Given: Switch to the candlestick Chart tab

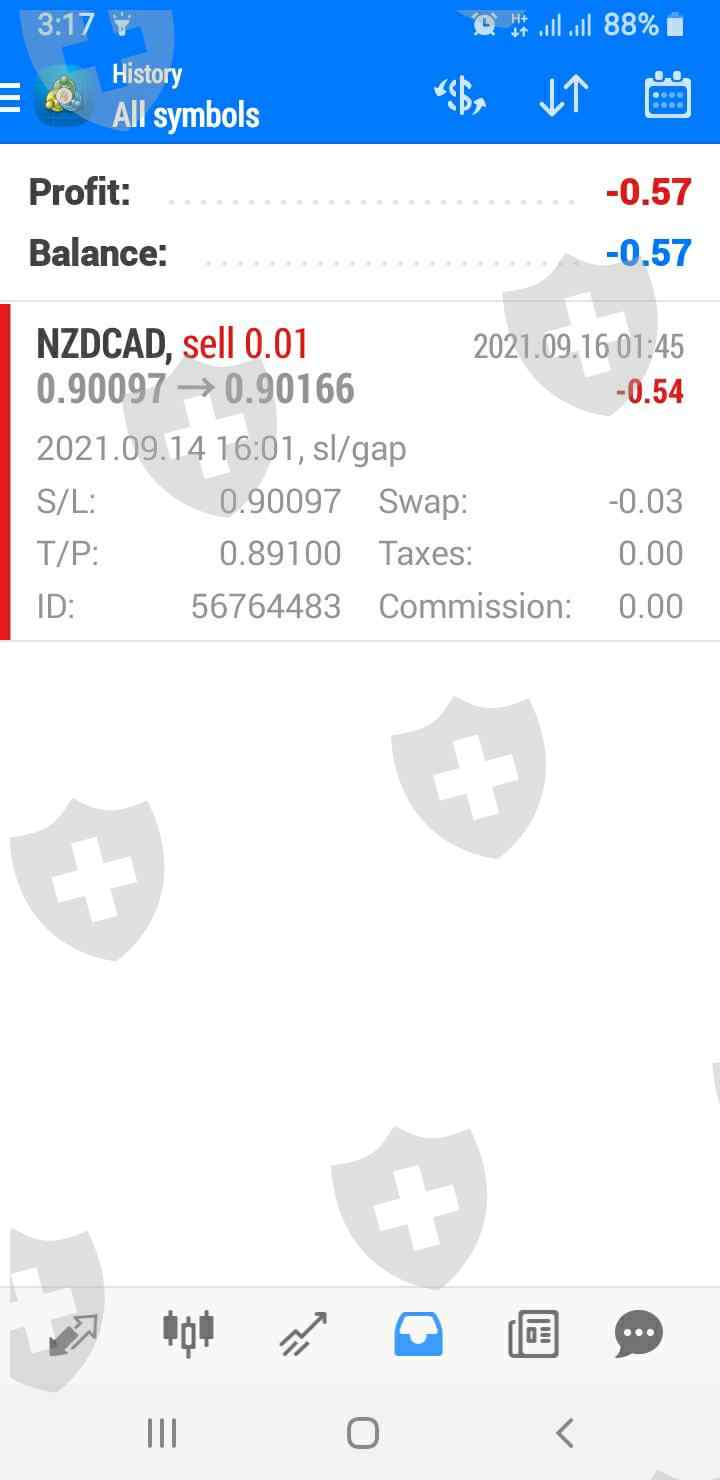Looking at the screenshot, I should (x=188, y=1333).
